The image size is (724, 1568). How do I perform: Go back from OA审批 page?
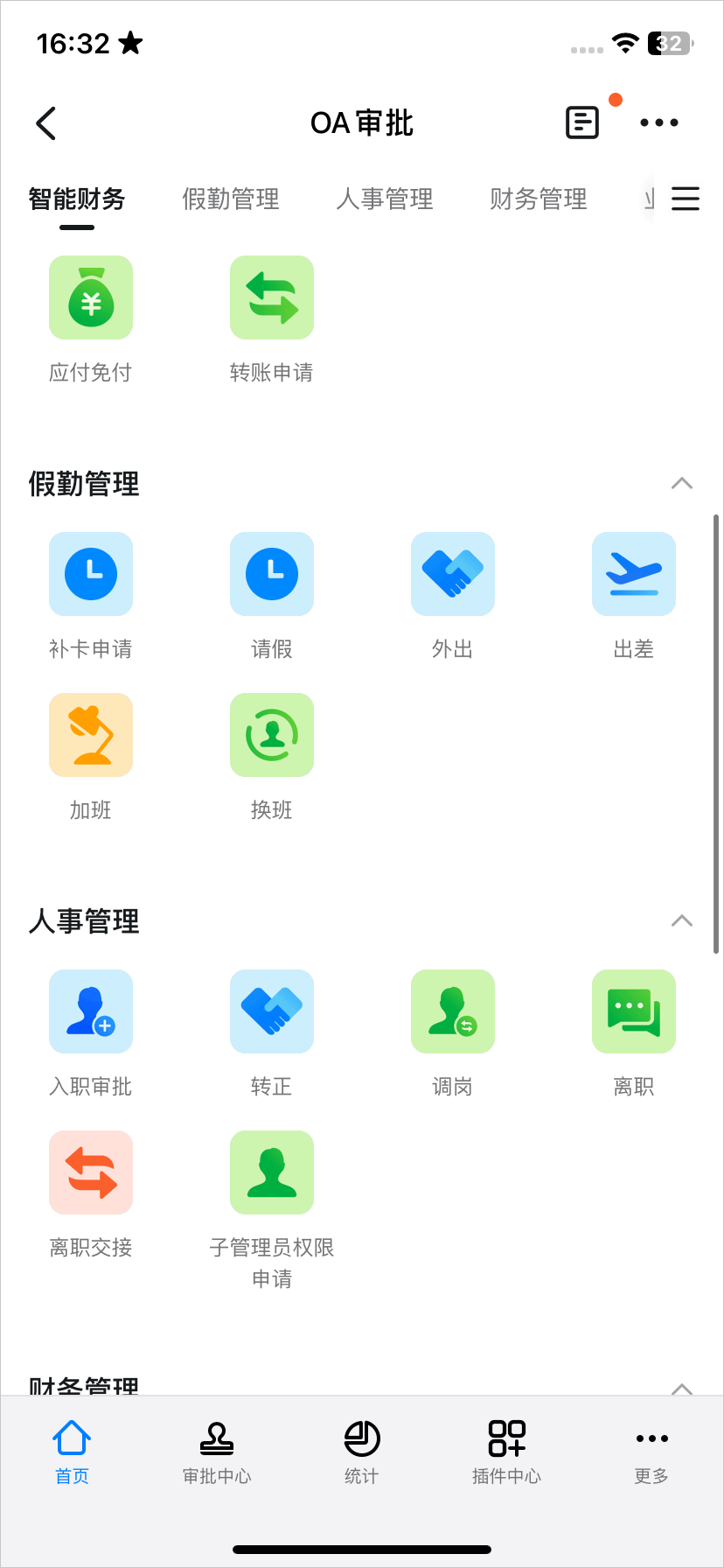(46, 123)
